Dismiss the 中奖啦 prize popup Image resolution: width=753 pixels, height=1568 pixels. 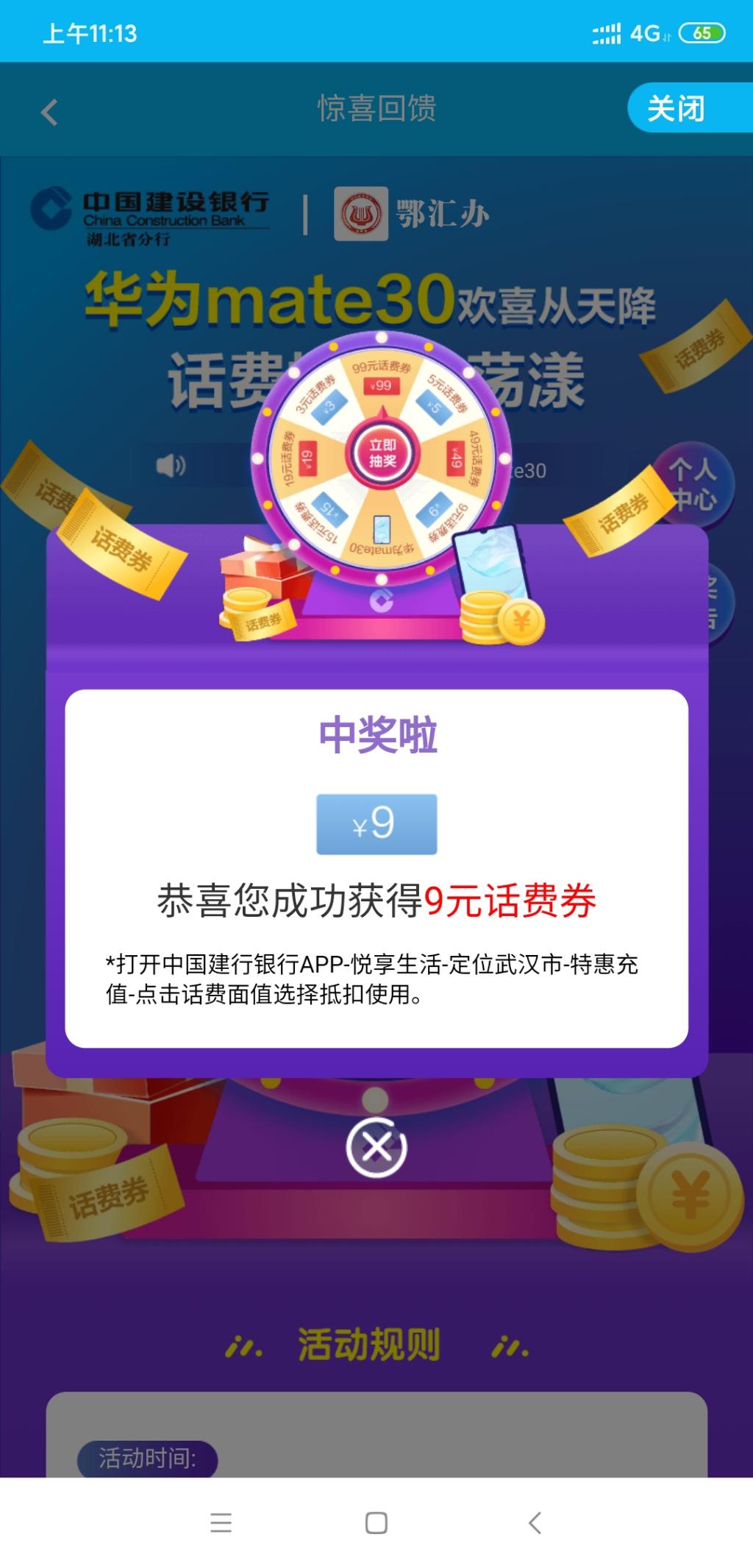point(376,1147)
